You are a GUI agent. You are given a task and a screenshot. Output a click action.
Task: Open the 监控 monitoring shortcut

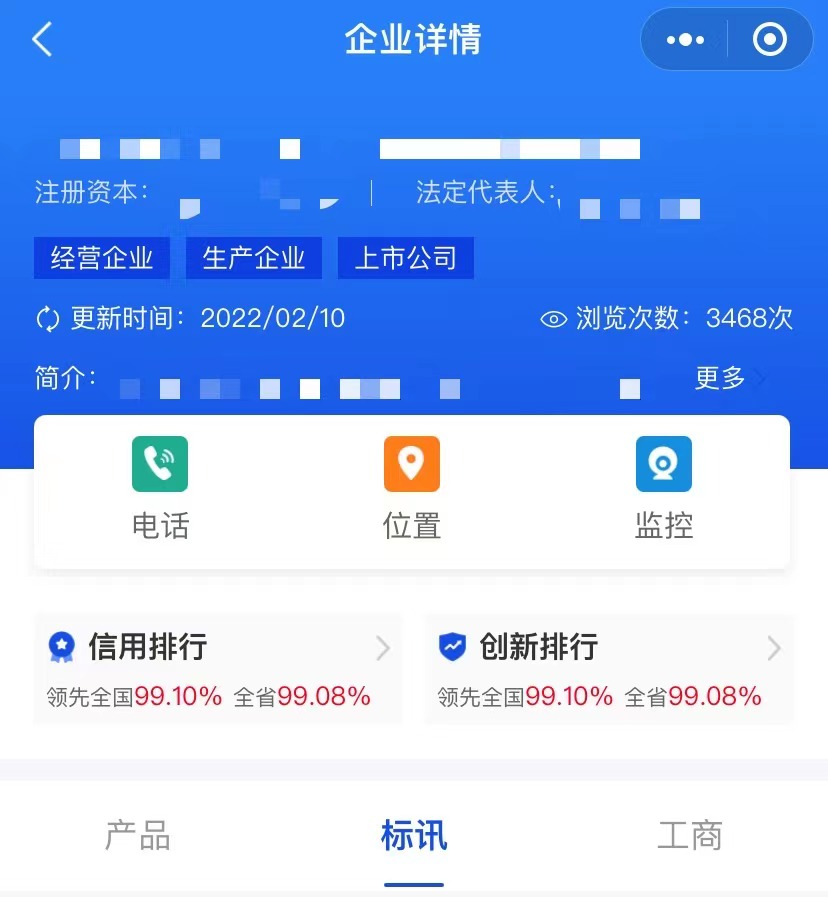tap(663, 490)
